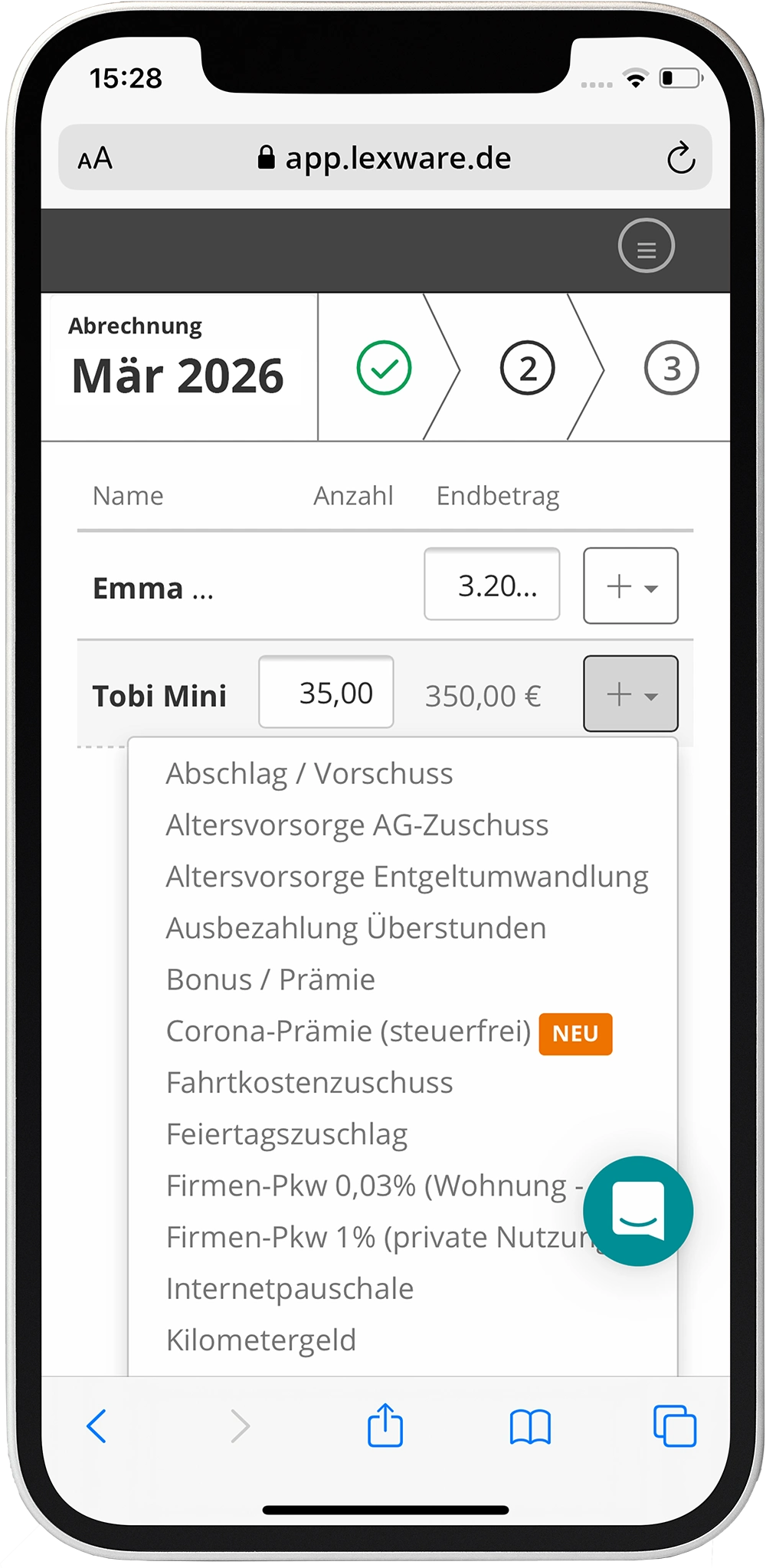Close the plus dropdown for Tobi Mini
The height and width of the screenshot is (1568, 766).
(630, 694)
